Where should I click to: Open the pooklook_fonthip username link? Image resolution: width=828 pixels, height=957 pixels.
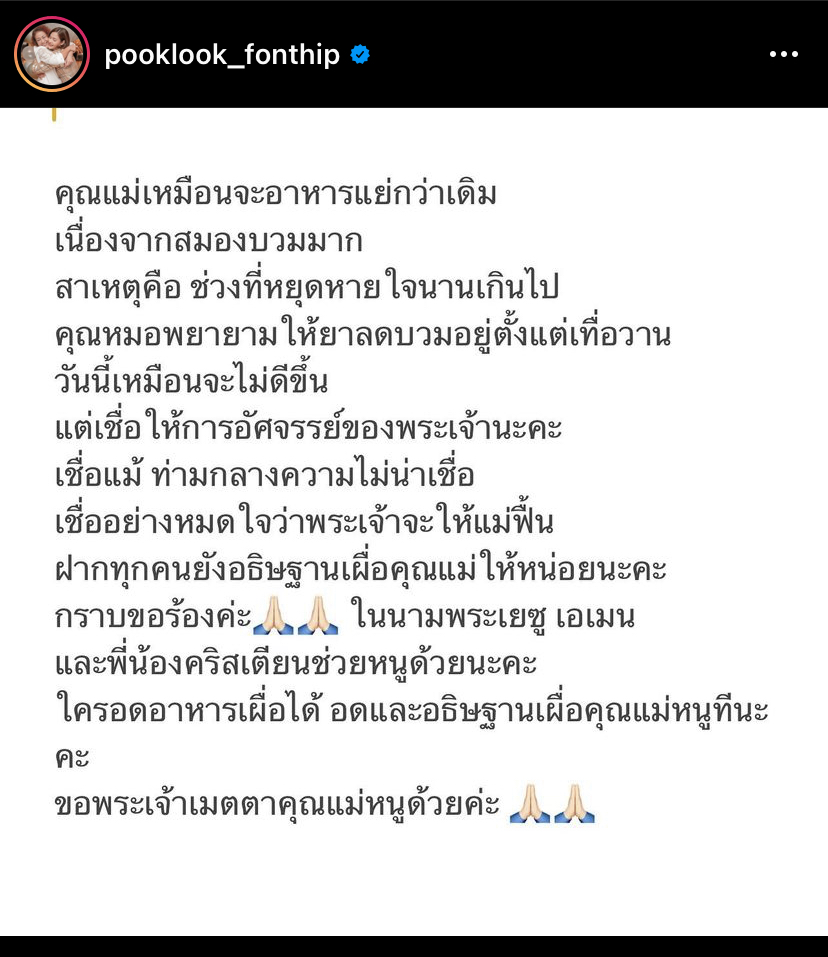coord(222,55)
